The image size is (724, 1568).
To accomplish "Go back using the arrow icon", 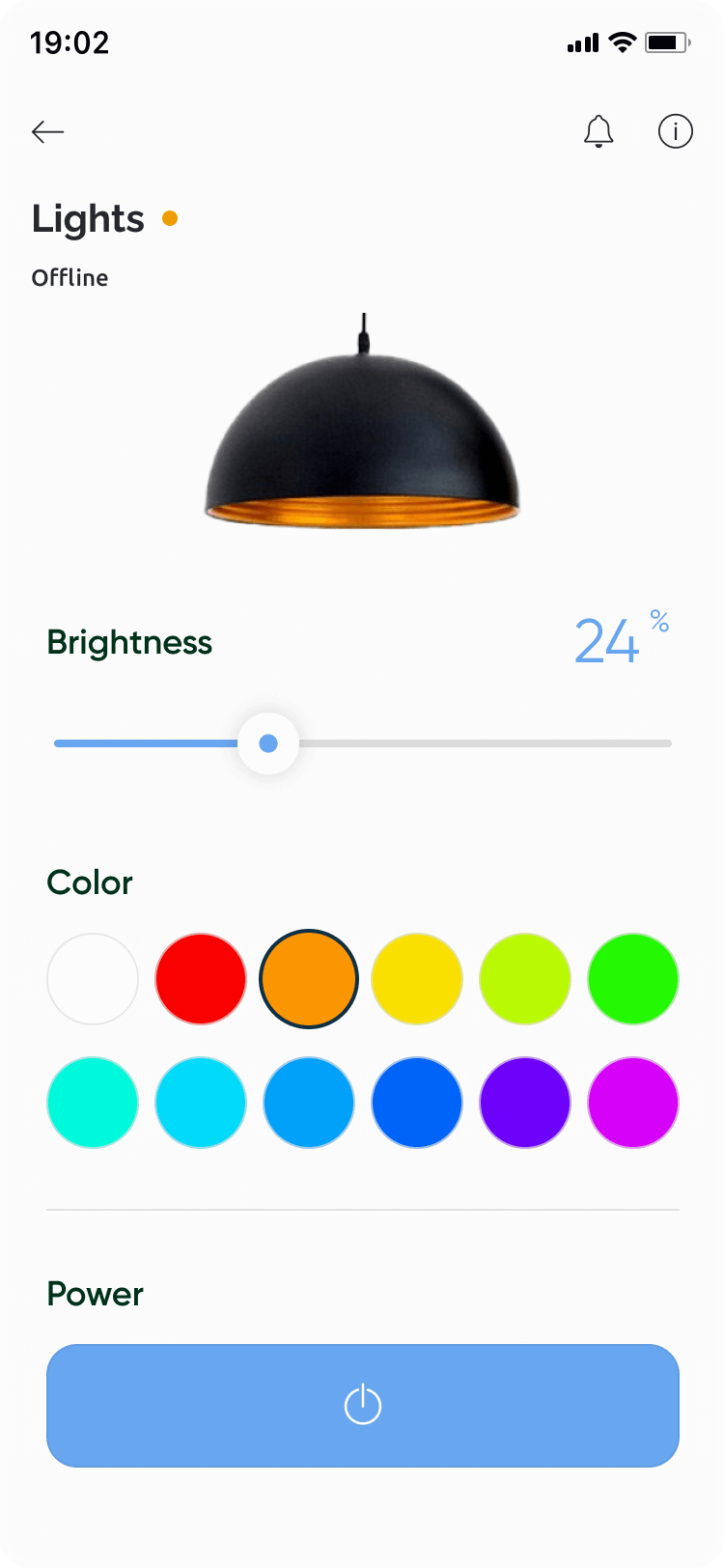I will click(x=47, y=131).
